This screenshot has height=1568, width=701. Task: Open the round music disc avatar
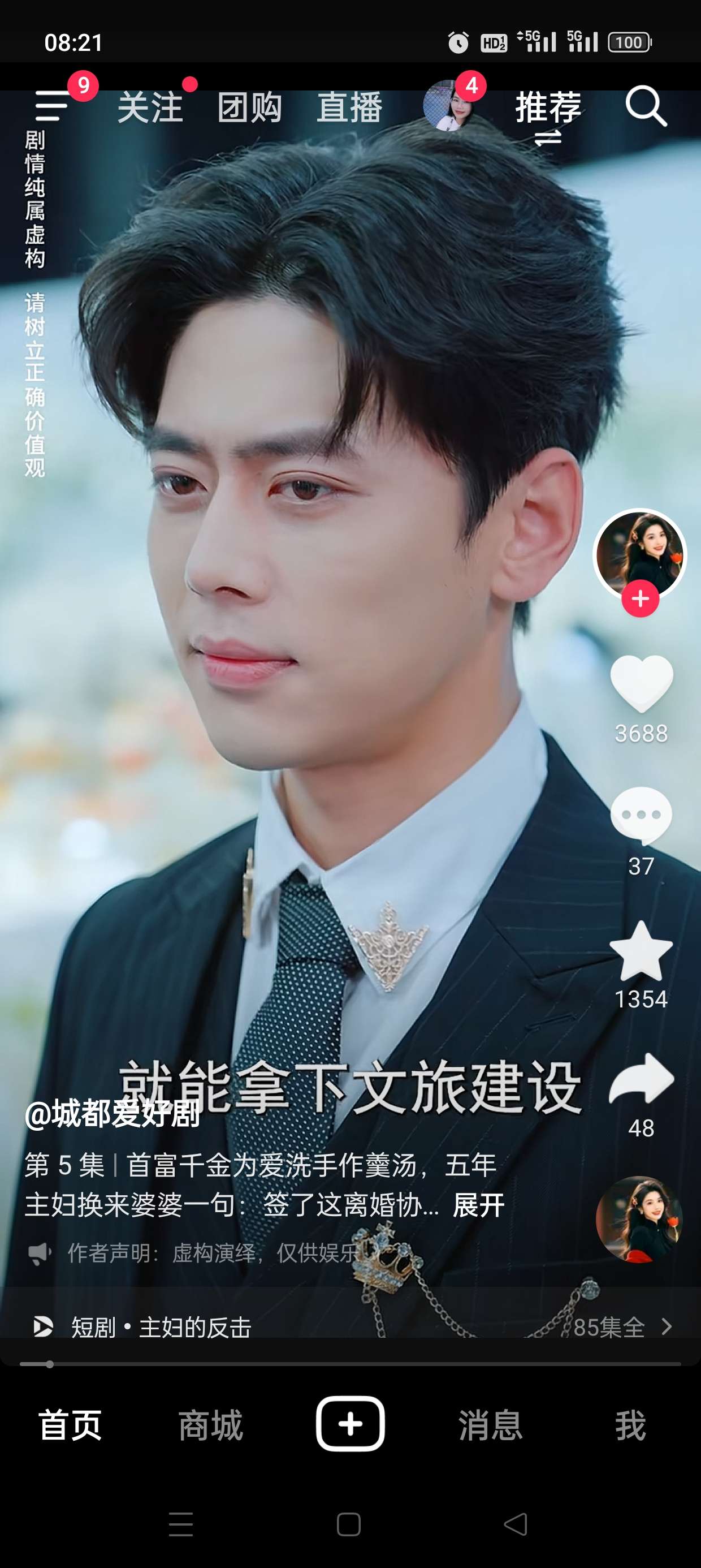(638, 1219)
